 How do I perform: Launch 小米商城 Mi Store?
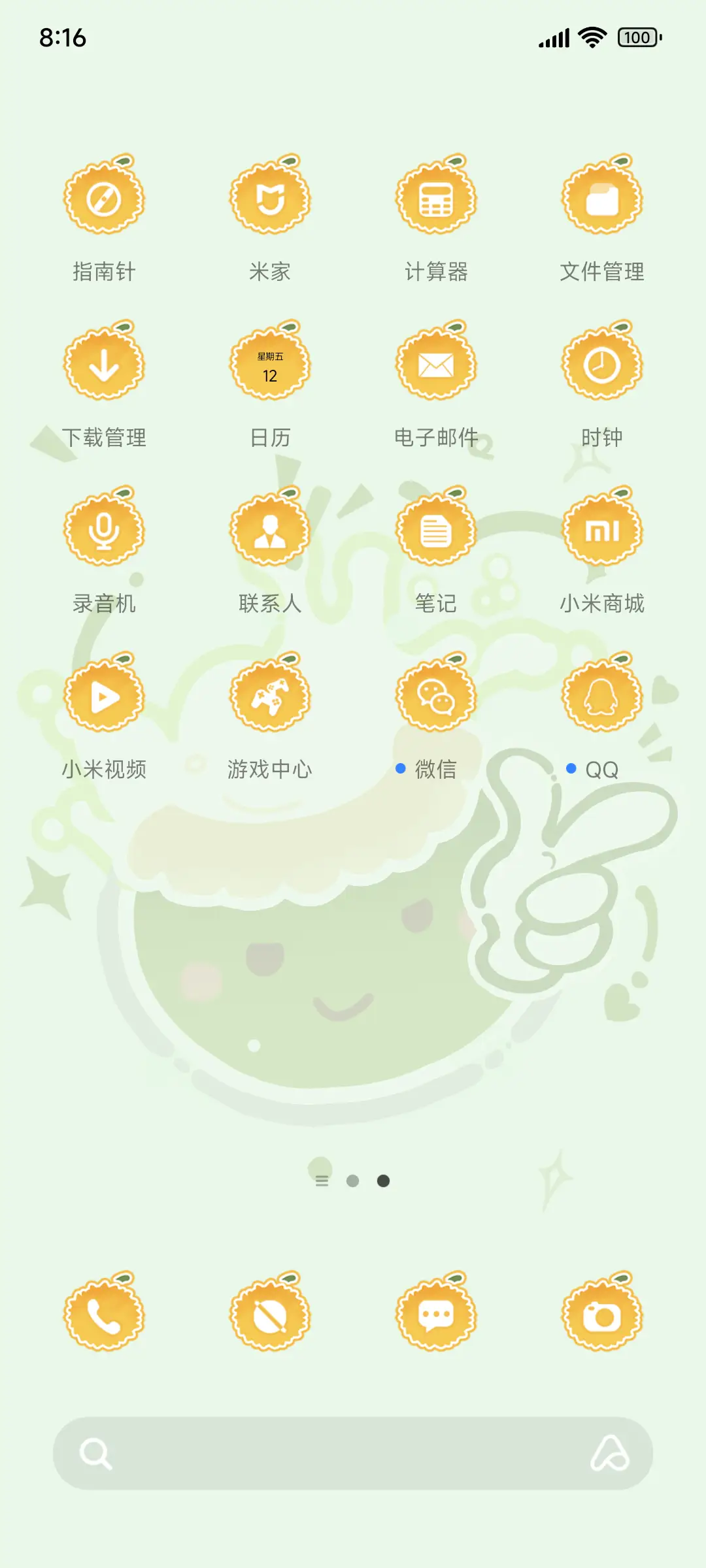coord(601,531)
